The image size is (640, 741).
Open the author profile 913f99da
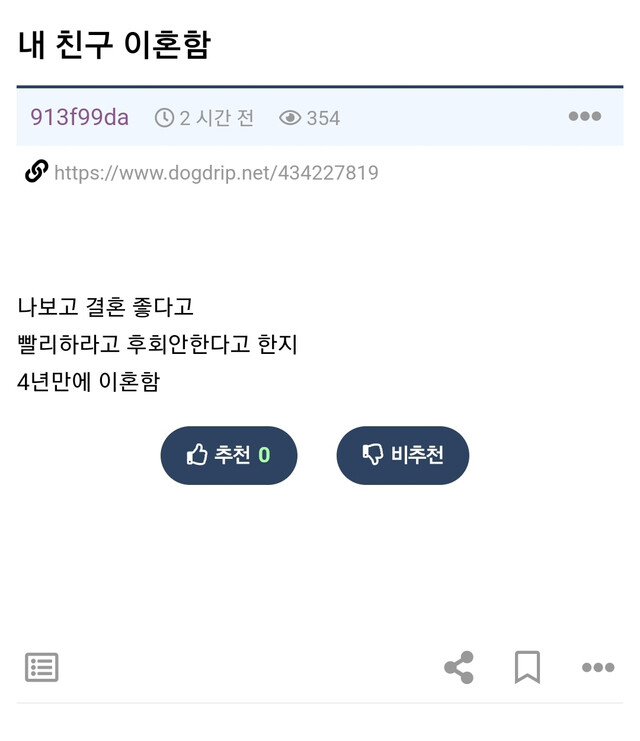(x=80, y=117)
